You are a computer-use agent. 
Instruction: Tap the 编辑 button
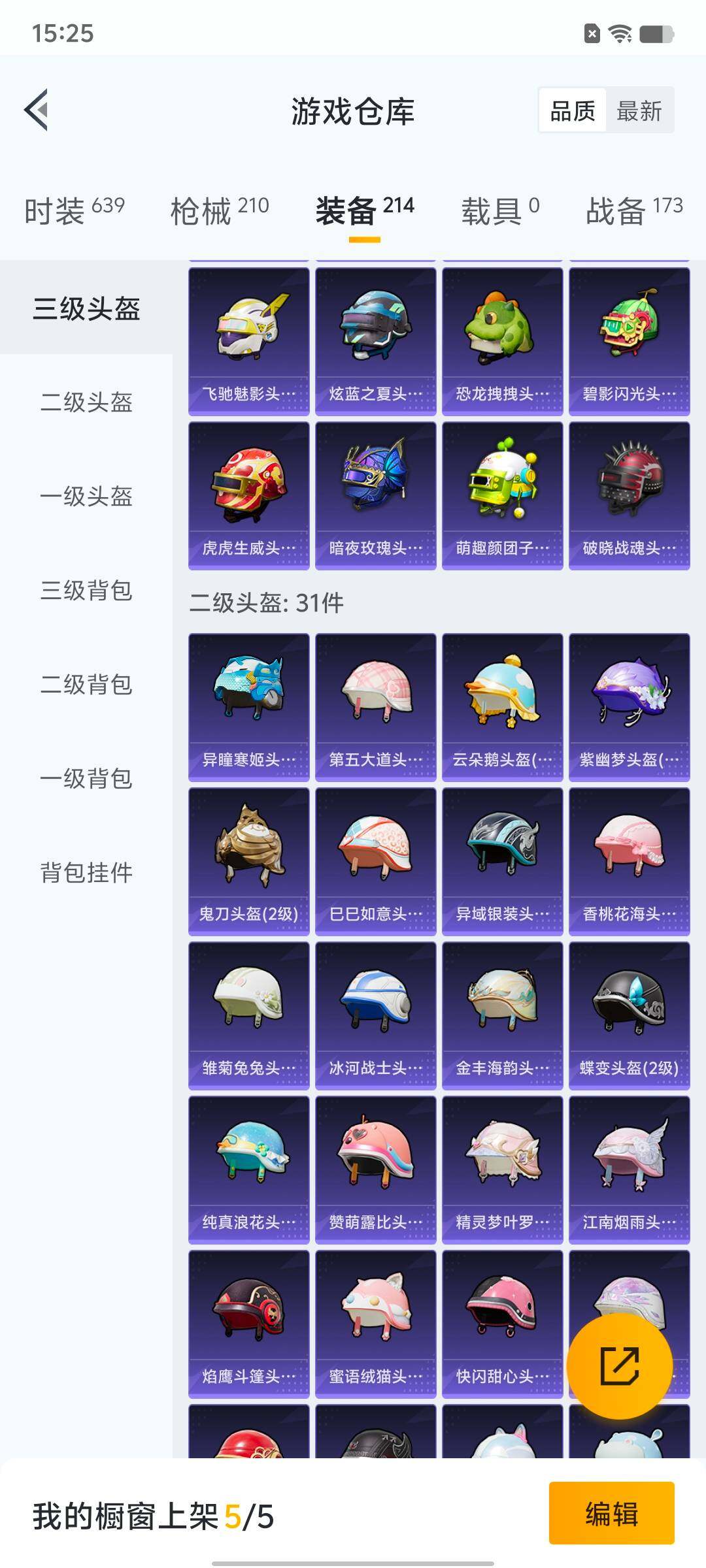tap(611, 1513)
